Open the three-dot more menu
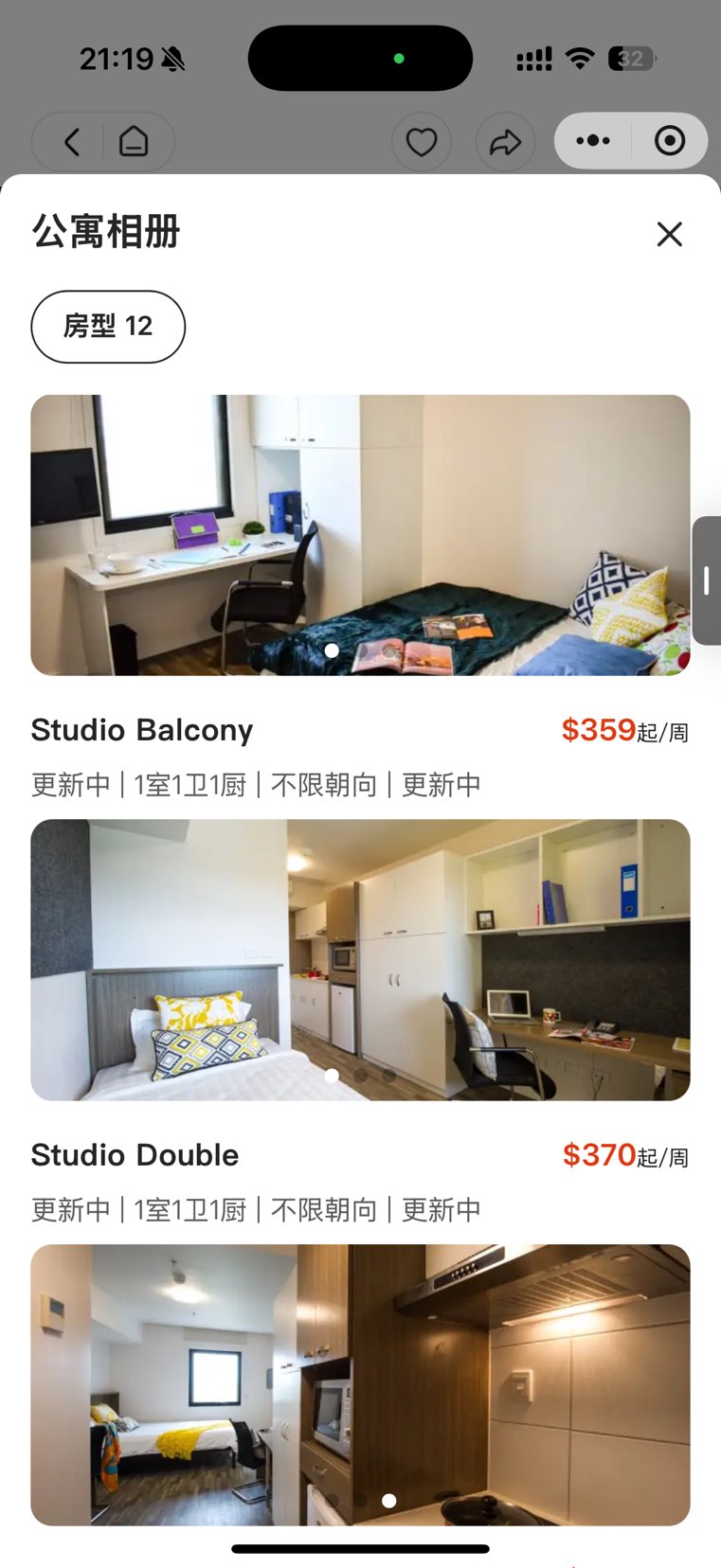721x1568 pixels. 593,141
